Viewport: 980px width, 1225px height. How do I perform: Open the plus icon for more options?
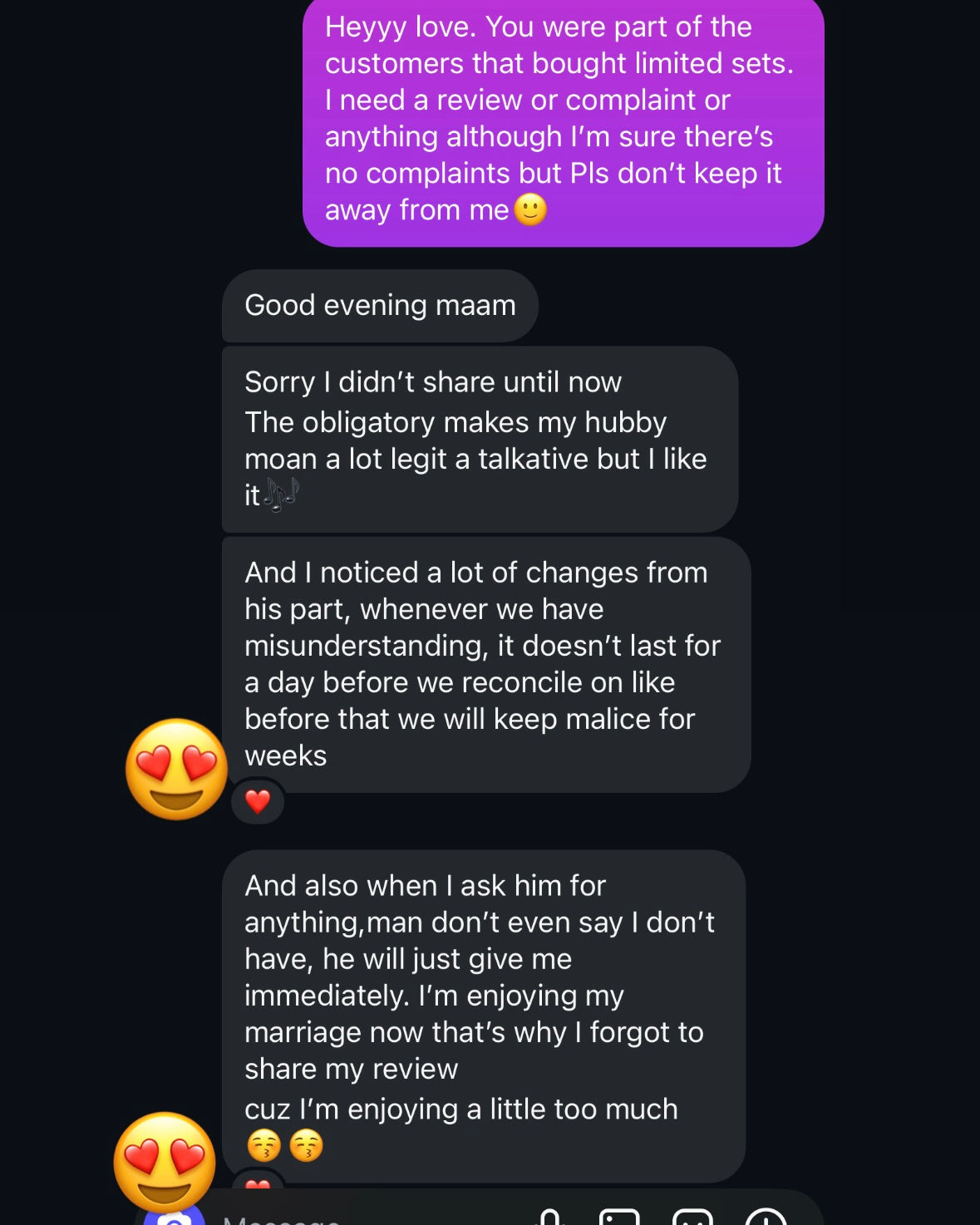coord(766,1218)
